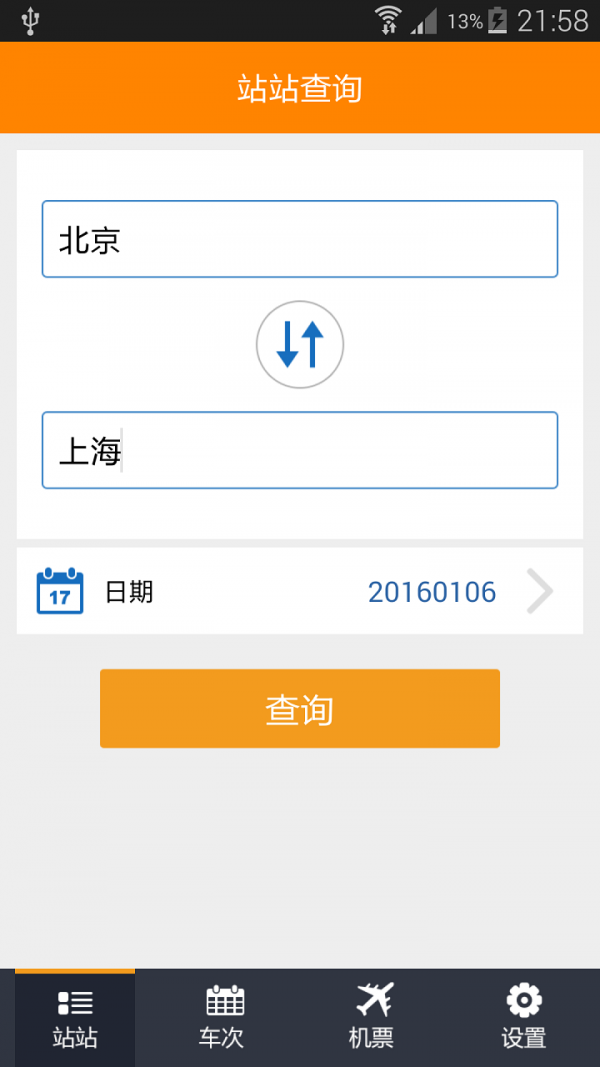600x1067 pixels.
Task: Tap the arrival station field 上海
Action: coord(299,450)
